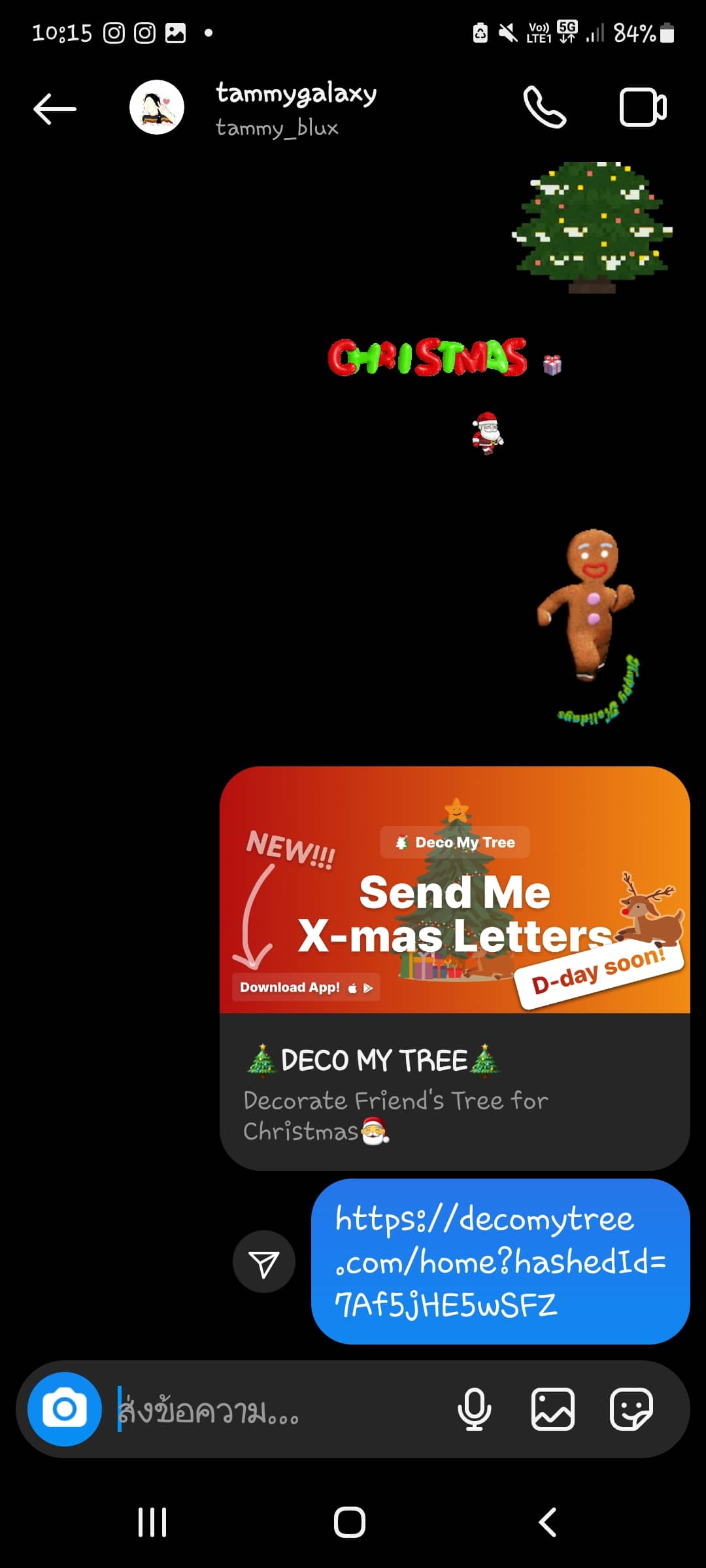The width and height of the screenshot is (706, 1568).
Task: Start a voice call with tammygalaxy
Action: tap(545, 108)
